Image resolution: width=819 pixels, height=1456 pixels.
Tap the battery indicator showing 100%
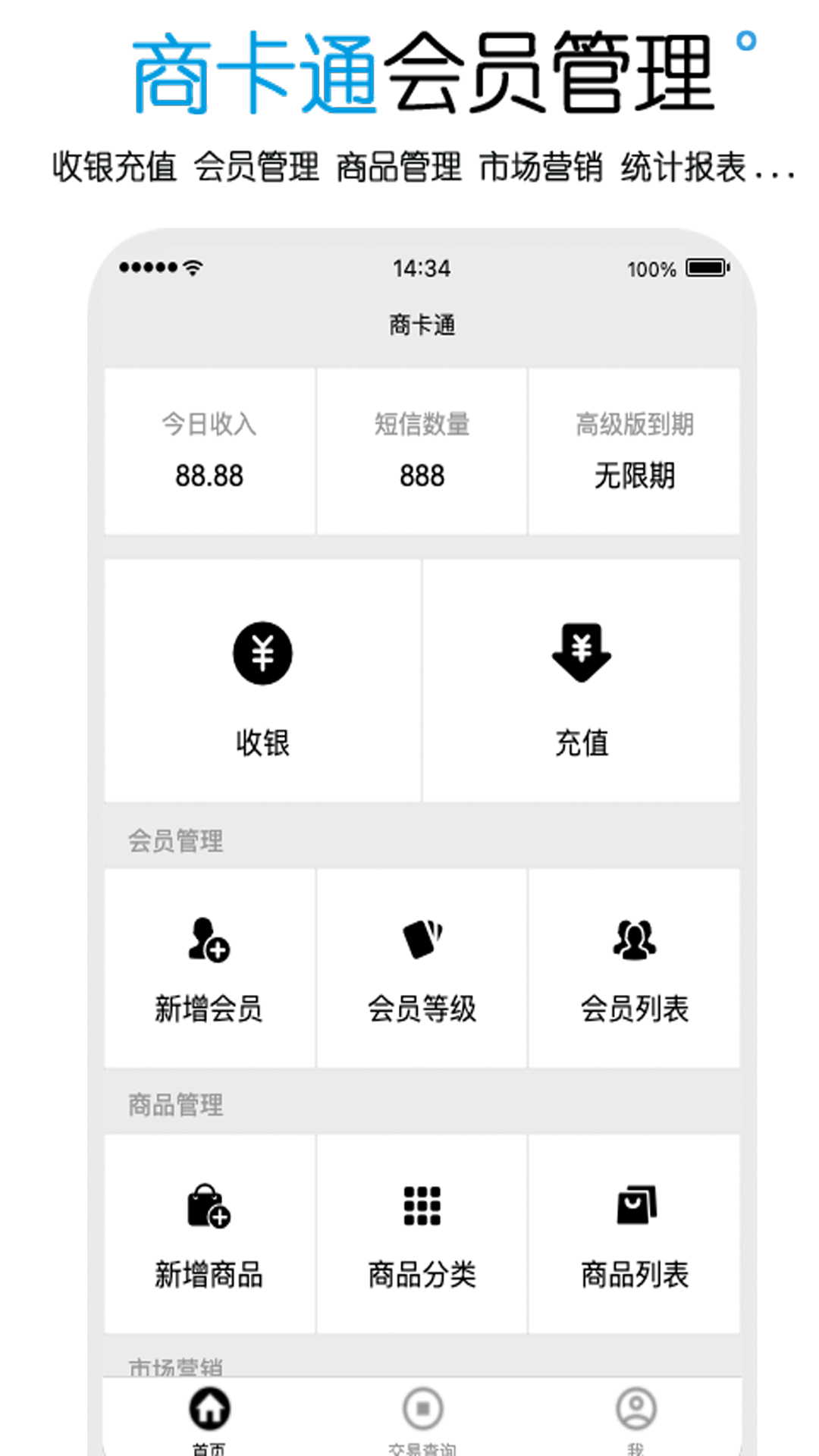[705, 268]
